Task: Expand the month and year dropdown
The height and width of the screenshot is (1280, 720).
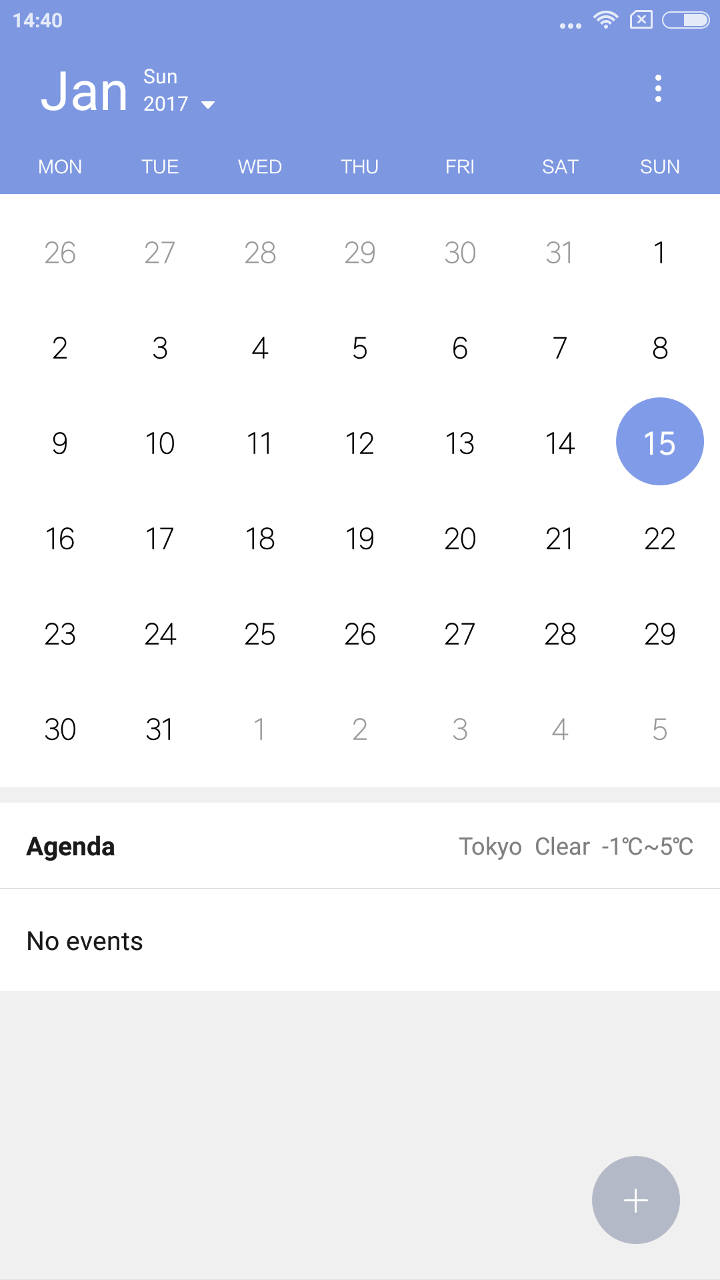Action: point(207,104)
